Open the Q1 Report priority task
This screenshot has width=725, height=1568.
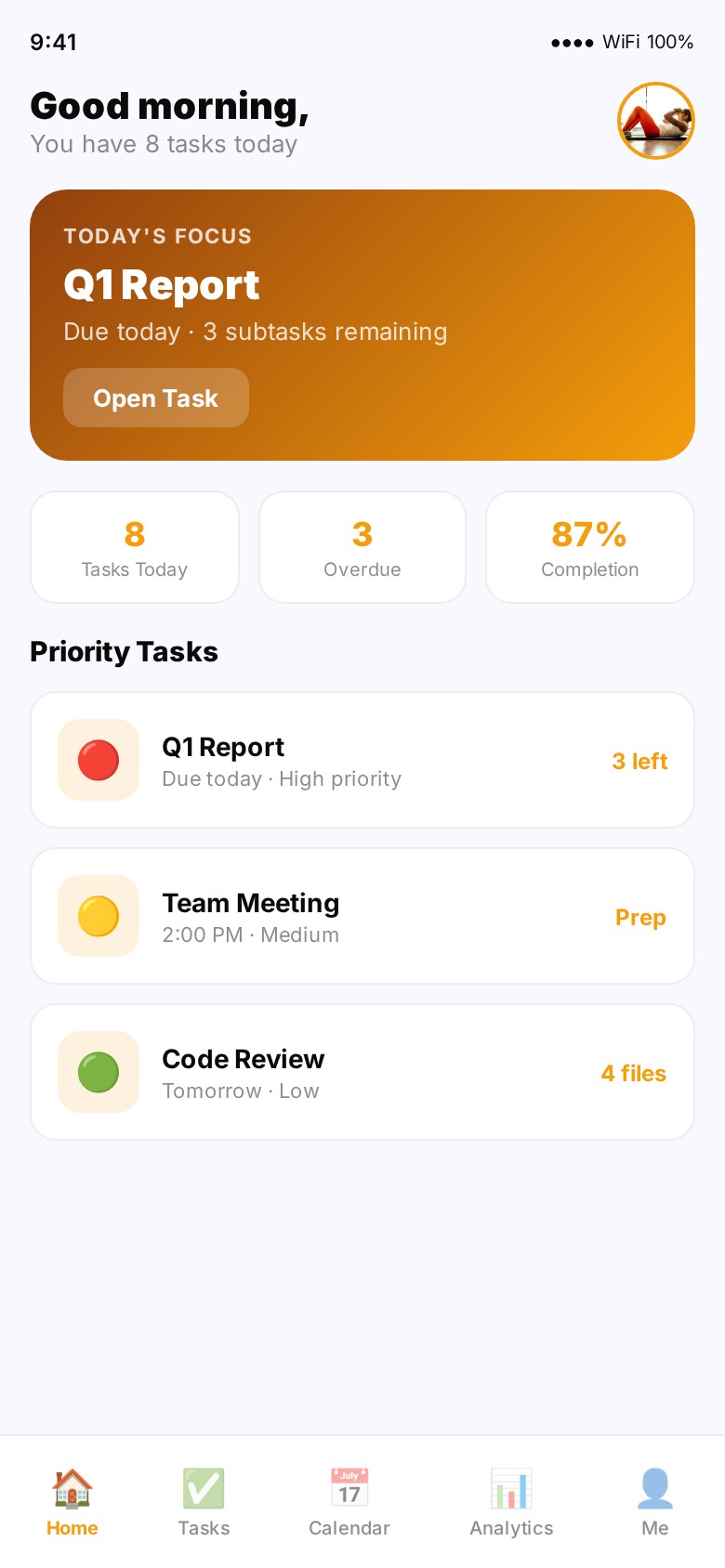coord(362,760)
